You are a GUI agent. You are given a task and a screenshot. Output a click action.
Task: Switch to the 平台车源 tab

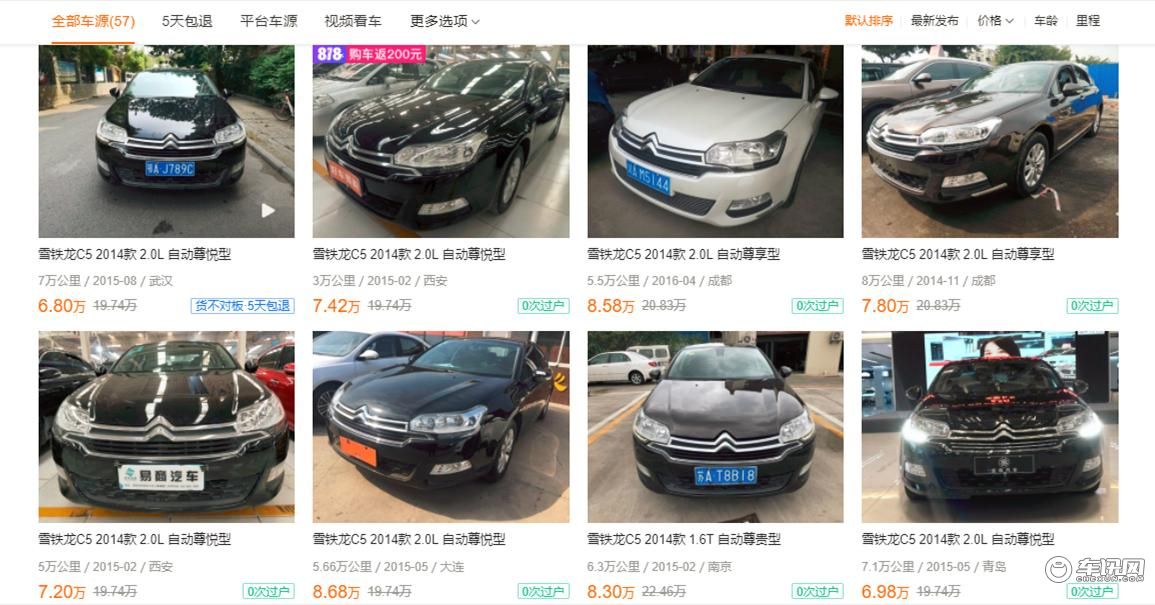pyautogui.click(x=268, y=21)
